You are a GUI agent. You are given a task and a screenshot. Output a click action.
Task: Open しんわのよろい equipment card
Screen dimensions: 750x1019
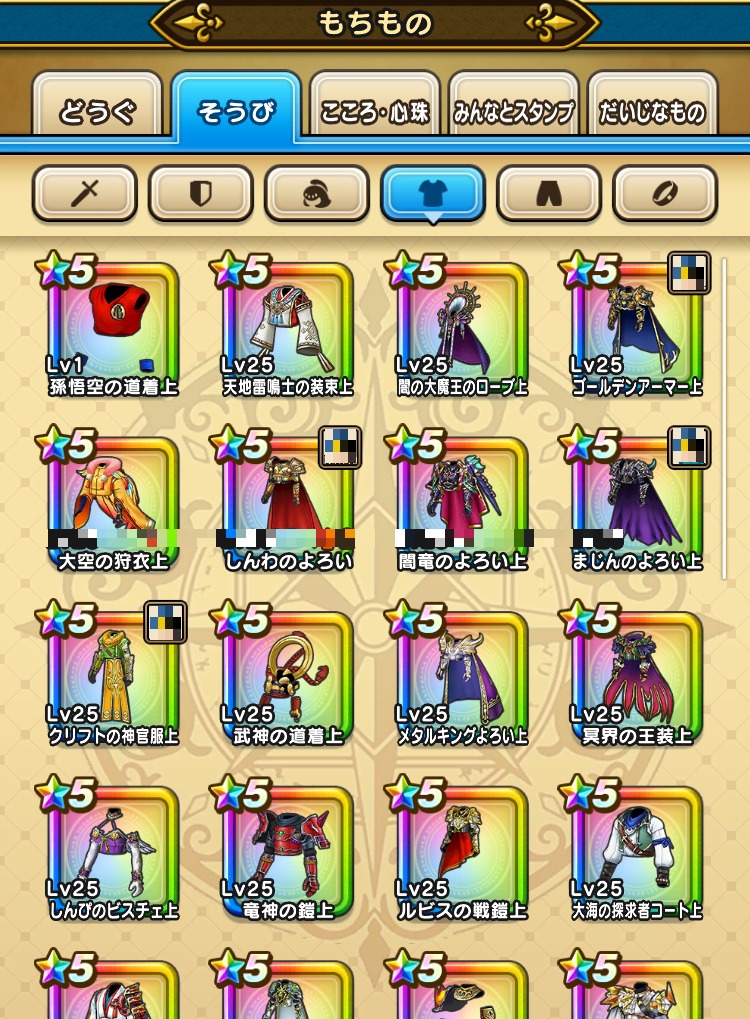[287, 502]
